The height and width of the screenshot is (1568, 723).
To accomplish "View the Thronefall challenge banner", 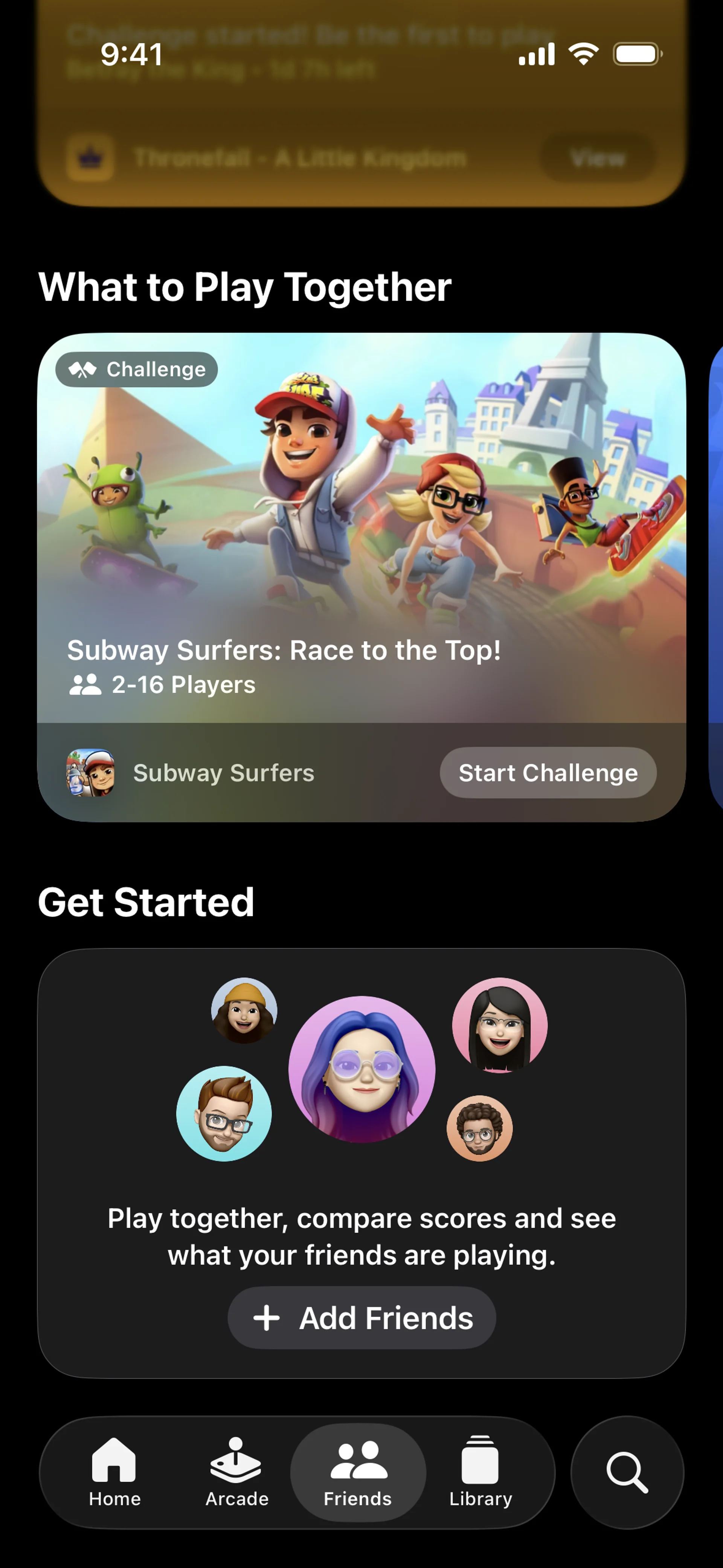I will 598,157.
